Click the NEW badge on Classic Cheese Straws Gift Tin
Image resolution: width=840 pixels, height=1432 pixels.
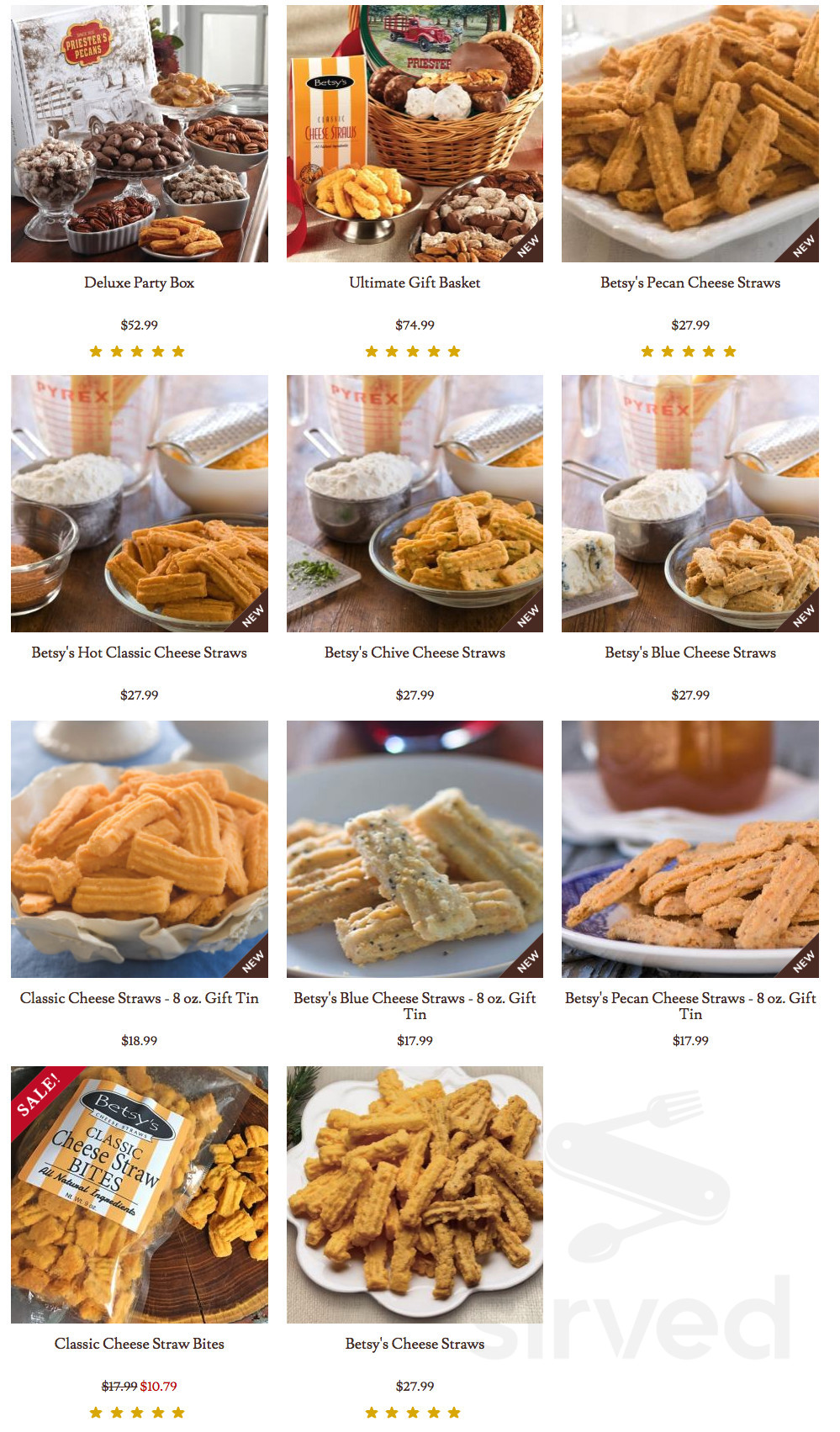click(x=254, y=960)
